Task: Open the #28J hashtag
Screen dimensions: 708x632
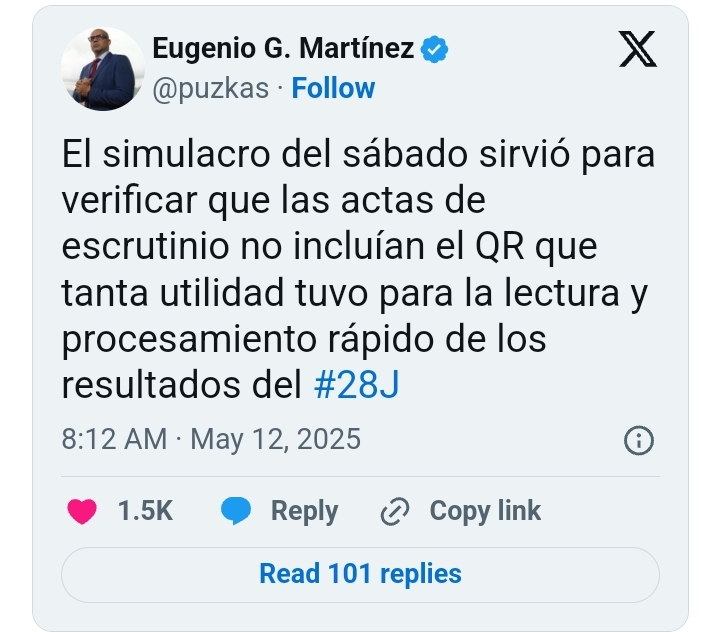Action: tap(355, 385)
